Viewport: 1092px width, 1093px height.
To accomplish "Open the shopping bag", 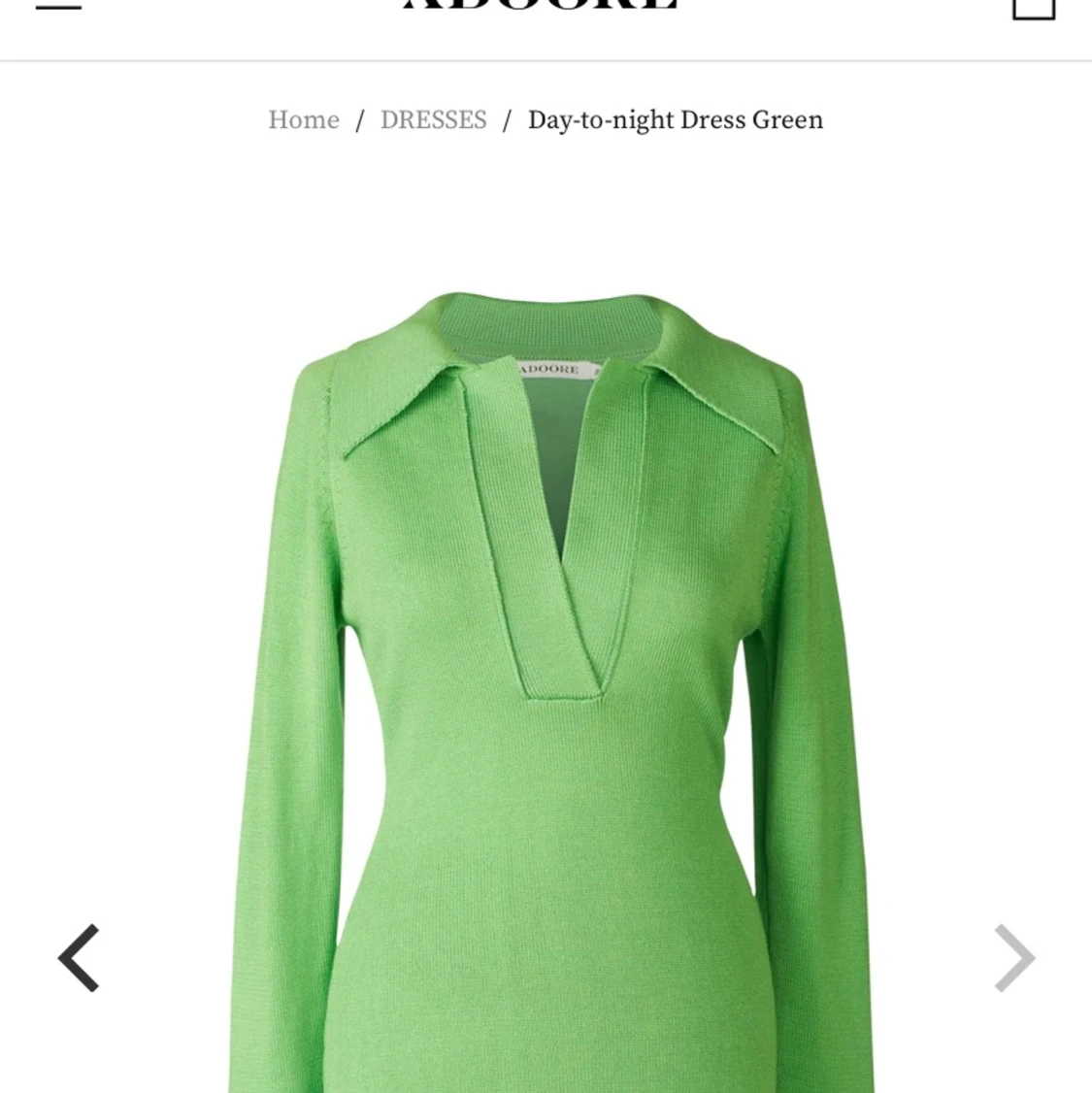I will coord(1033,6).
